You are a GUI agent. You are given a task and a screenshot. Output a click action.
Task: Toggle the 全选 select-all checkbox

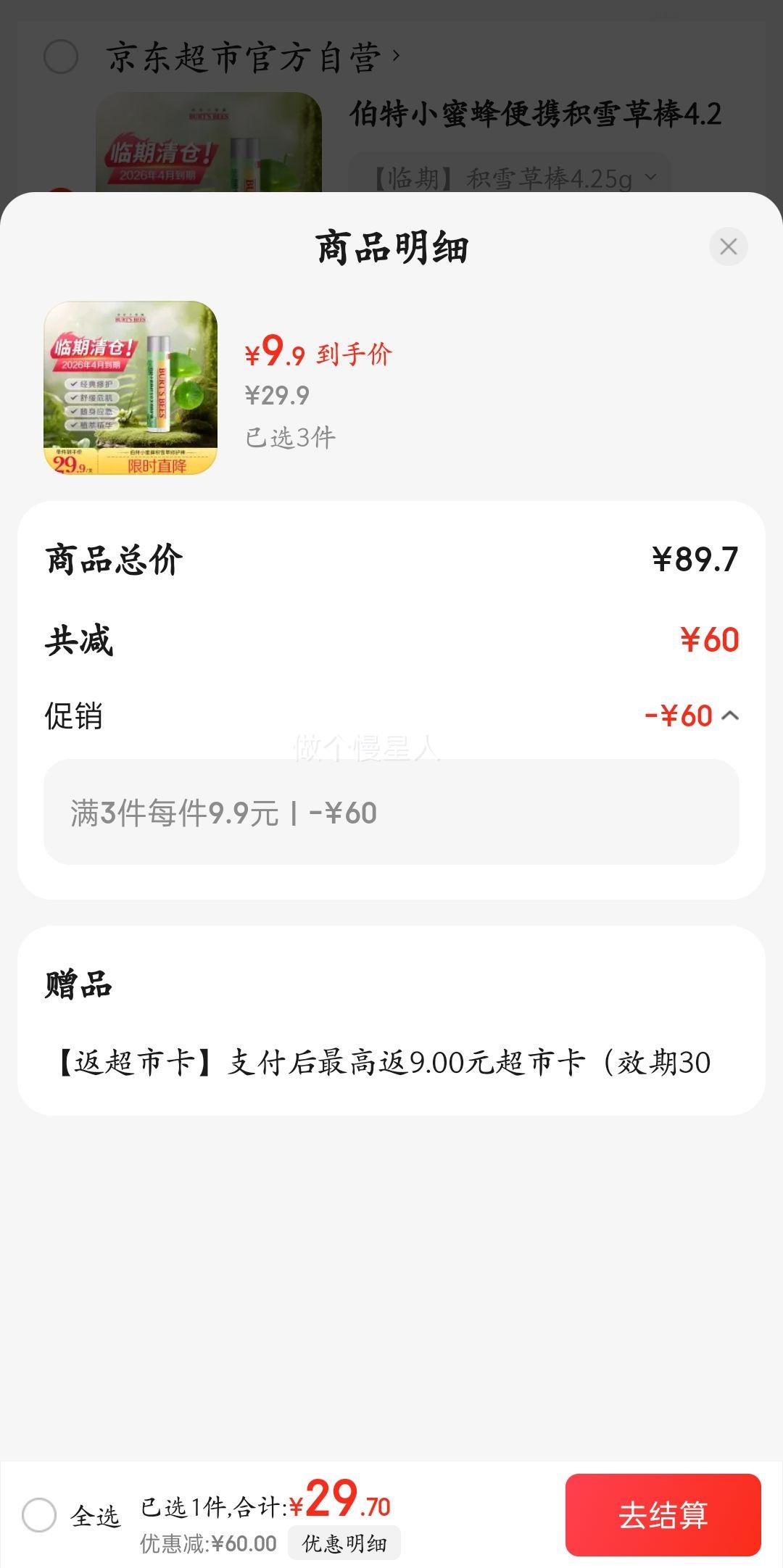[39, 1515]
